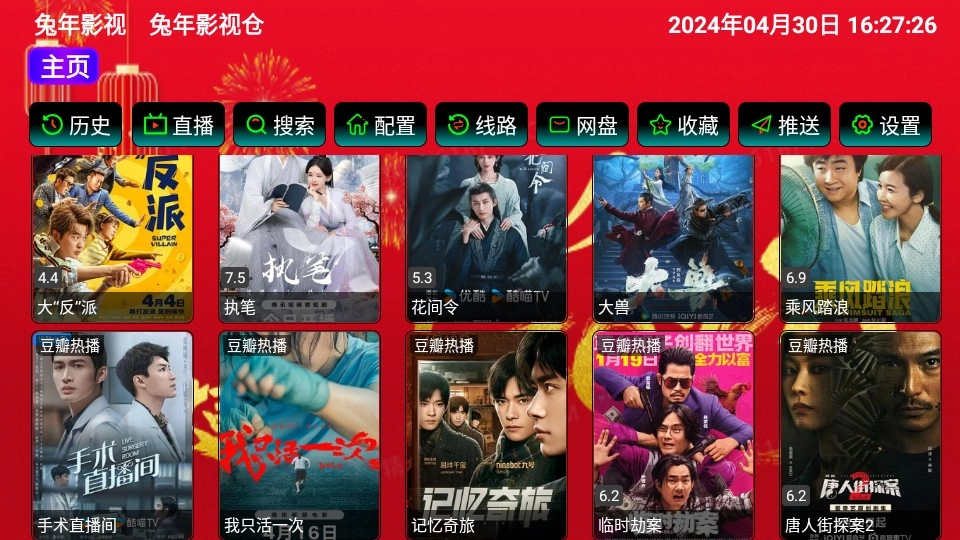Select the 花间令 poster

(486, 238)
